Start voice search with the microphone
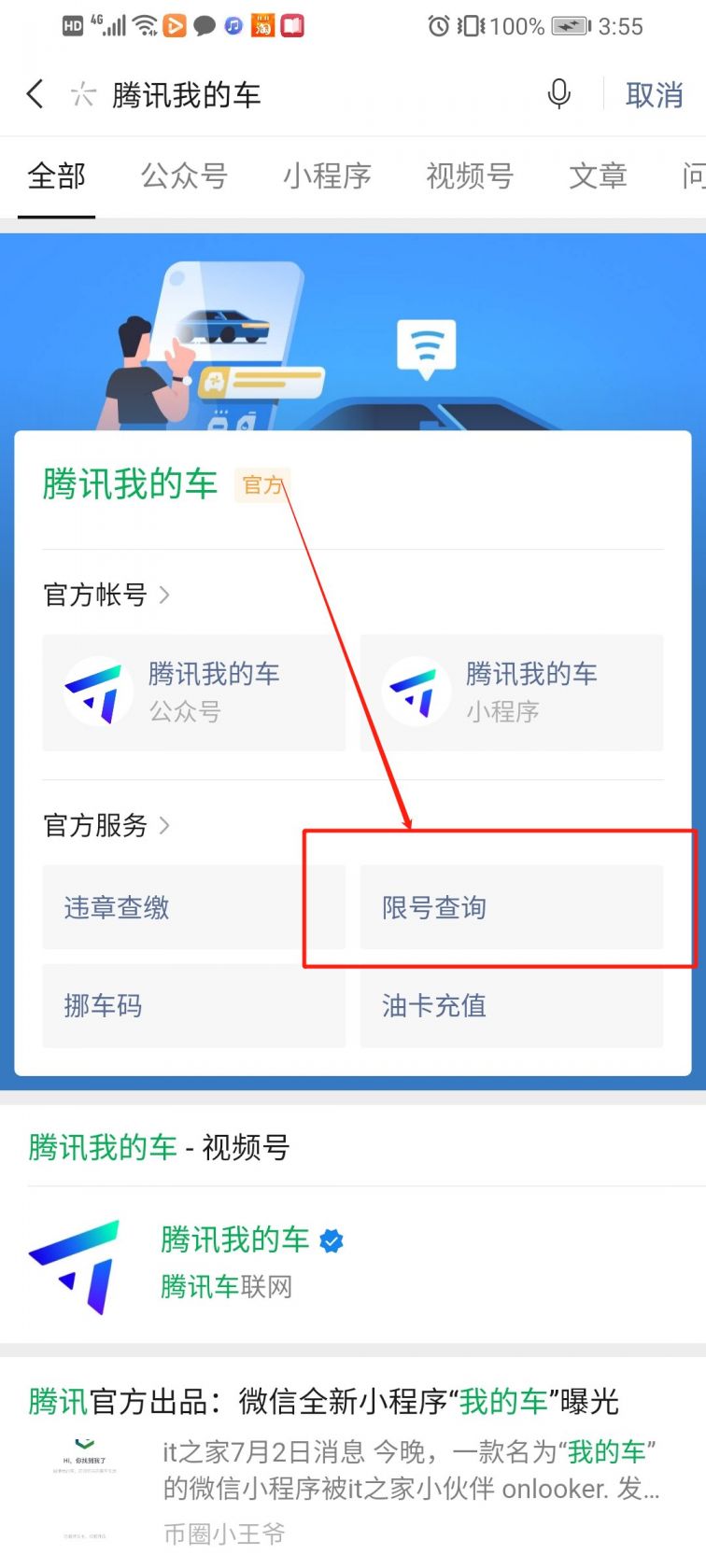Viewport: 706px width, 1568px height. point(558,94)
